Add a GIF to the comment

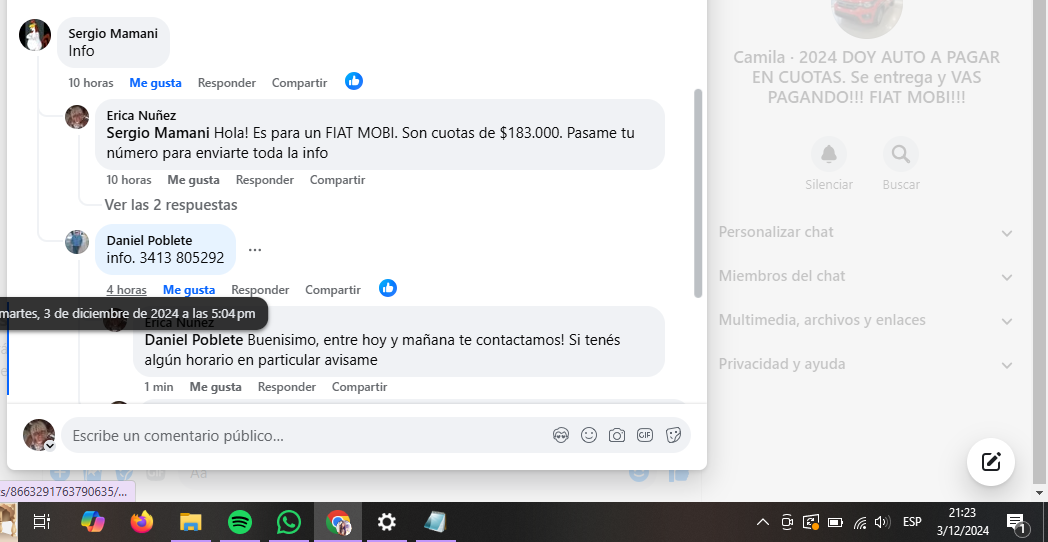[645, 435]
